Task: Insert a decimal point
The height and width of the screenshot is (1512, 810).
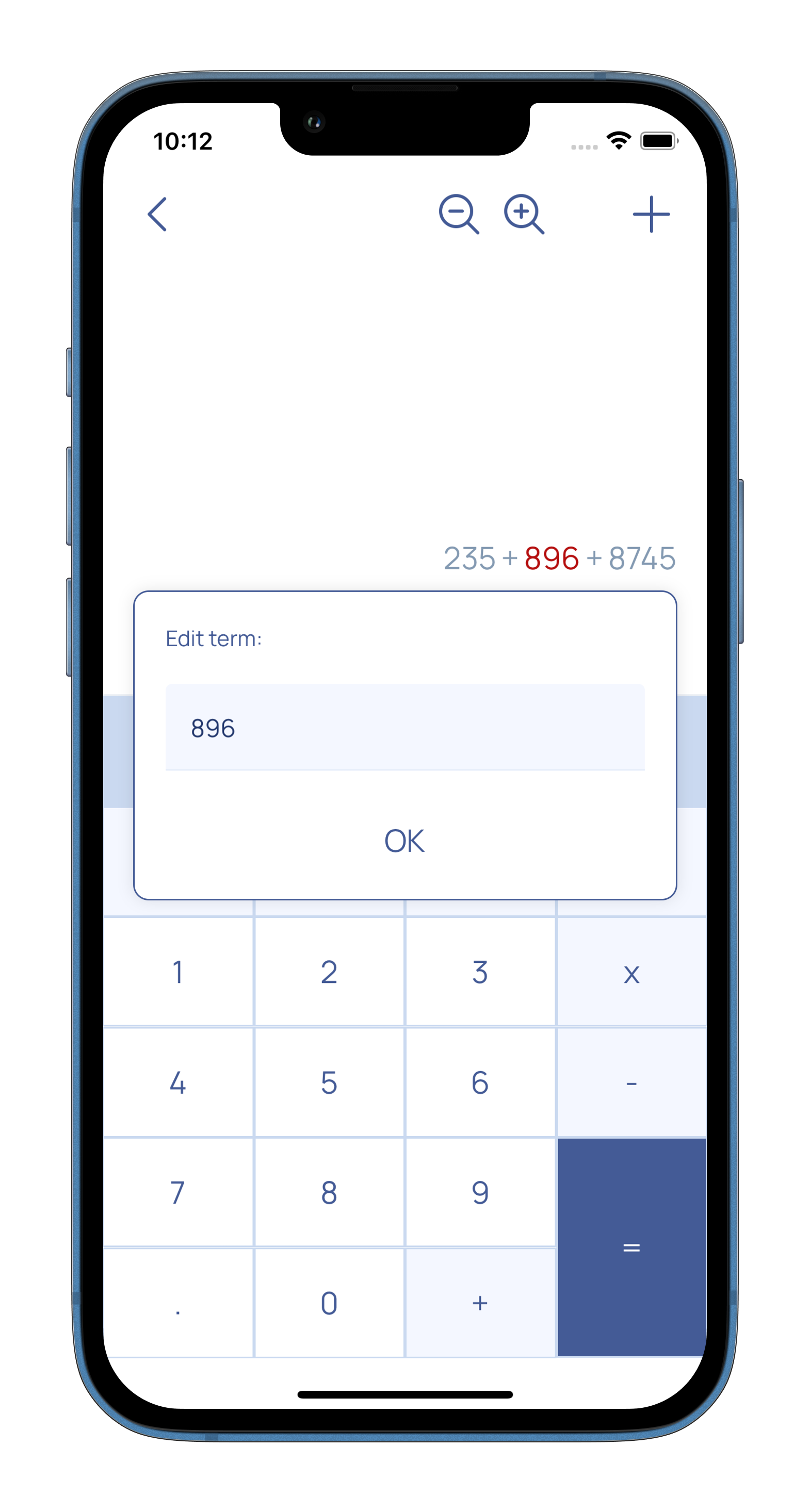Action: click(x=178, y=1303)
